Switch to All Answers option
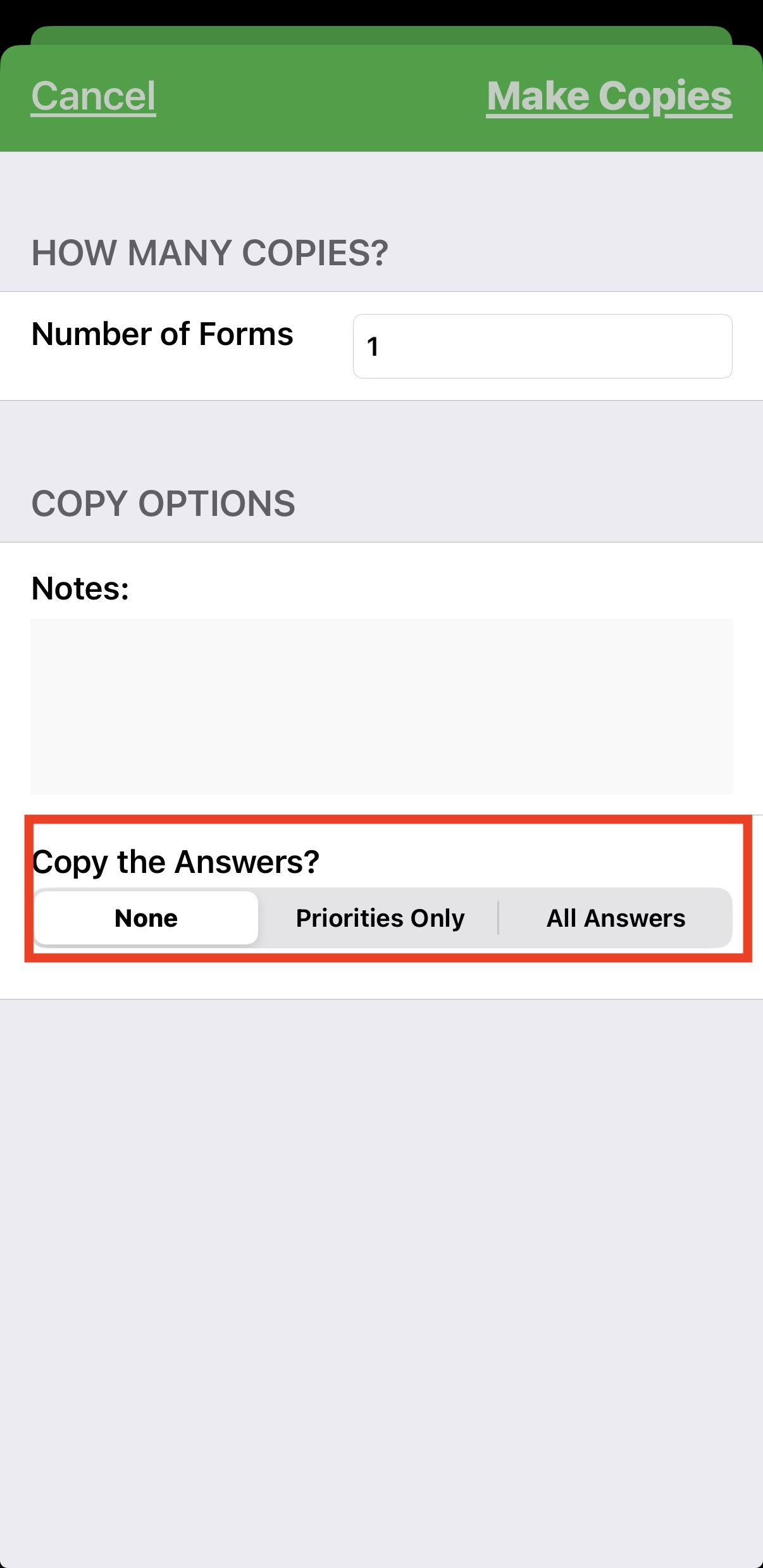The width and height of the screenshot is (763, 1568). click(x=616, y=918)
